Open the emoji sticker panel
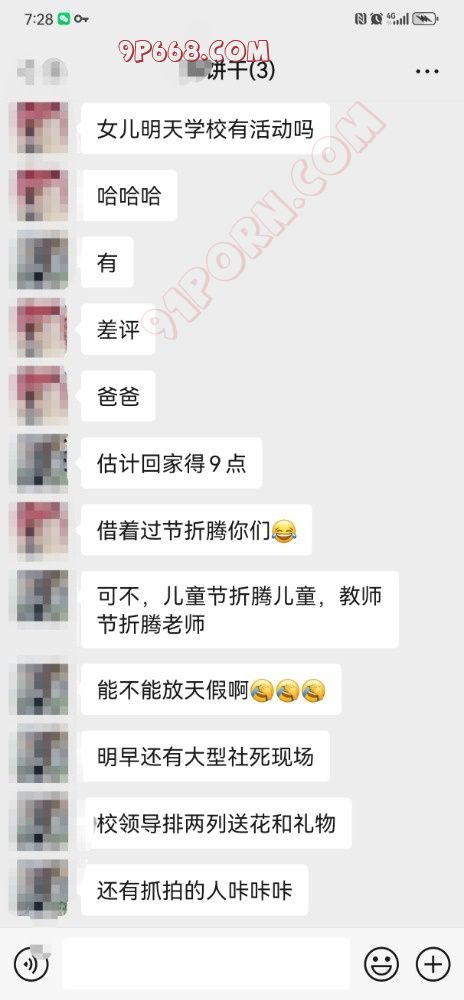The image size is (464, 1000). pyautogui.click(x=381, y=963)
